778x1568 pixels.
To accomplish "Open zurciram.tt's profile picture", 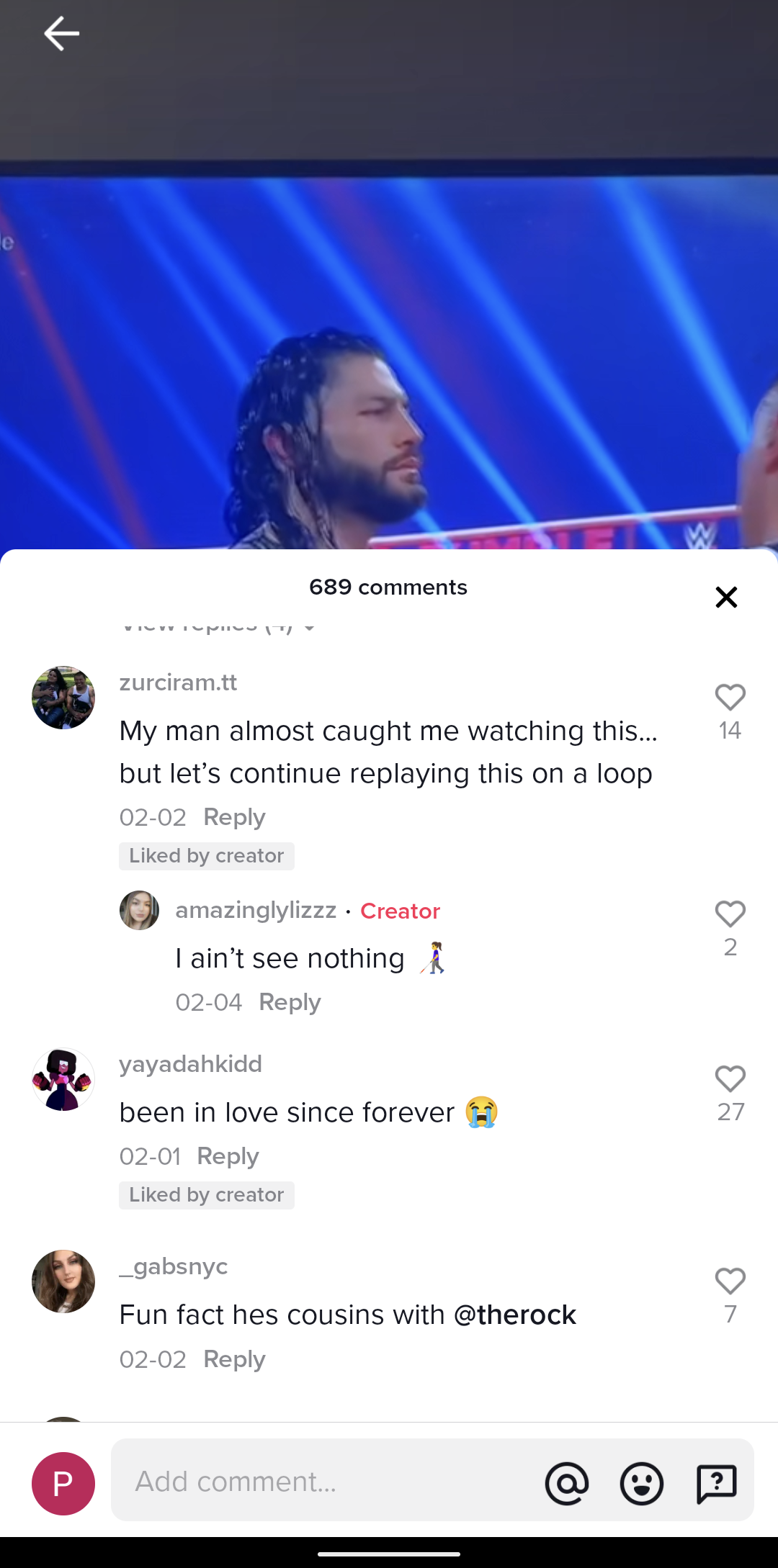I will 63,698.
